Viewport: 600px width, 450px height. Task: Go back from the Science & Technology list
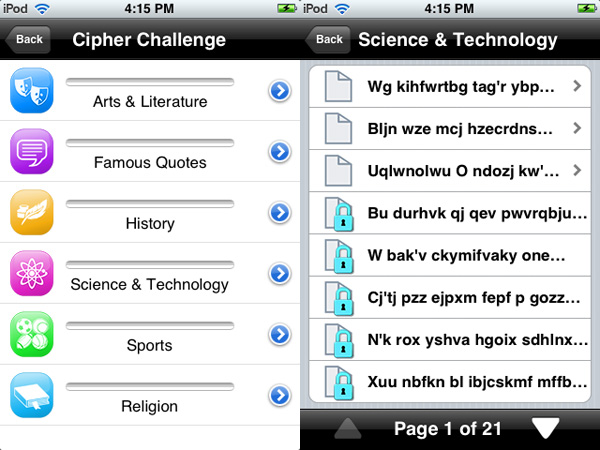click(328, 40)
